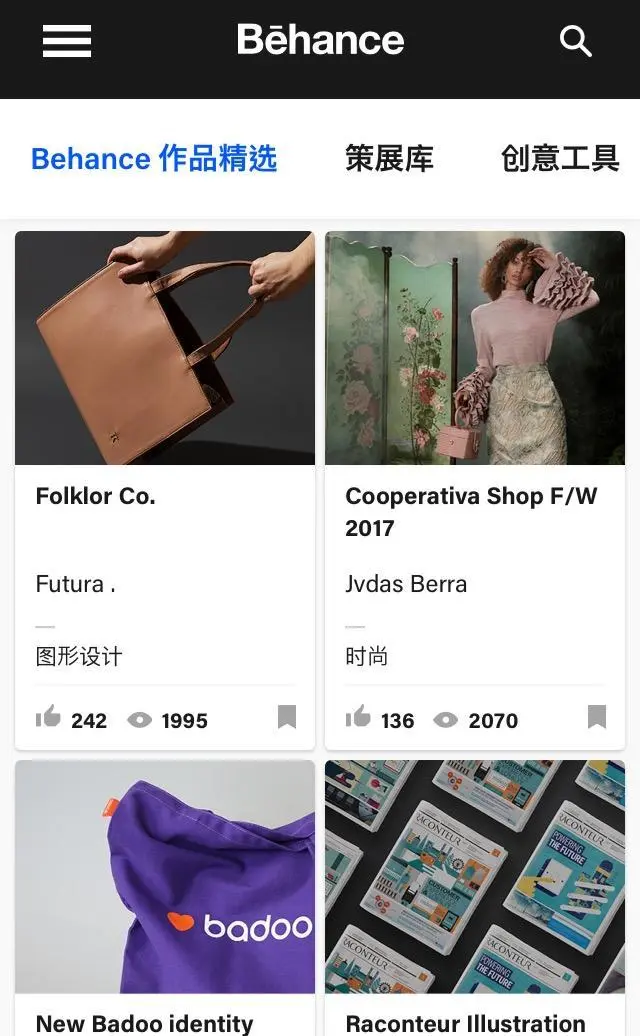Open Cooperativa Shop F/W 2017 project
The width and height of the screenshot is (640, 1036).
pos(475,348)
